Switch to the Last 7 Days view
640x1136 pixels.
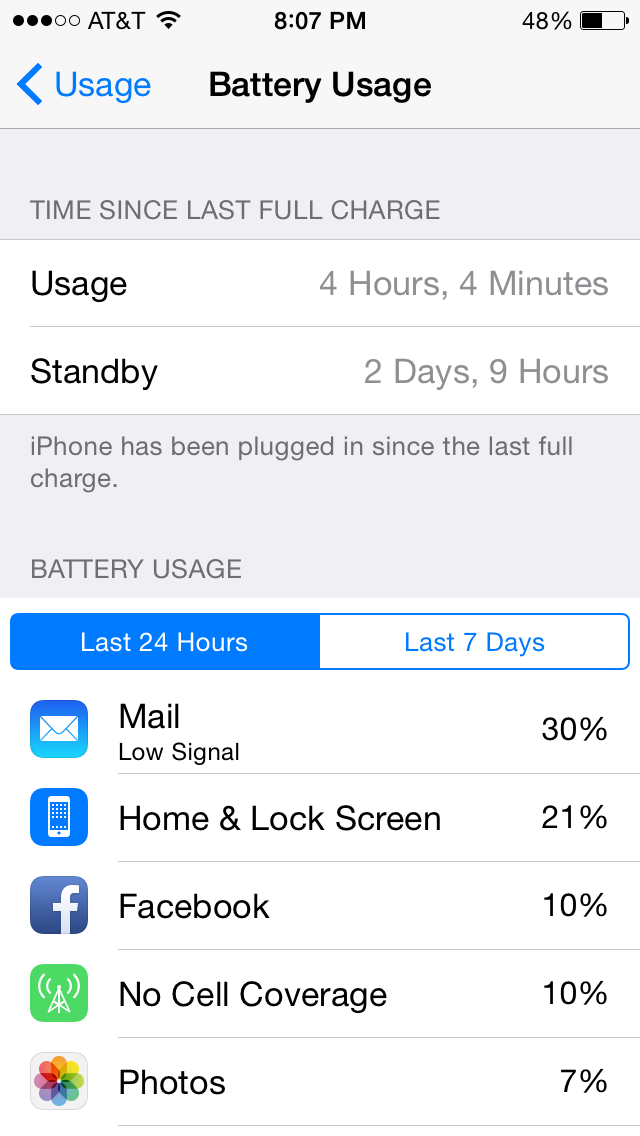(x=475, y=642)
